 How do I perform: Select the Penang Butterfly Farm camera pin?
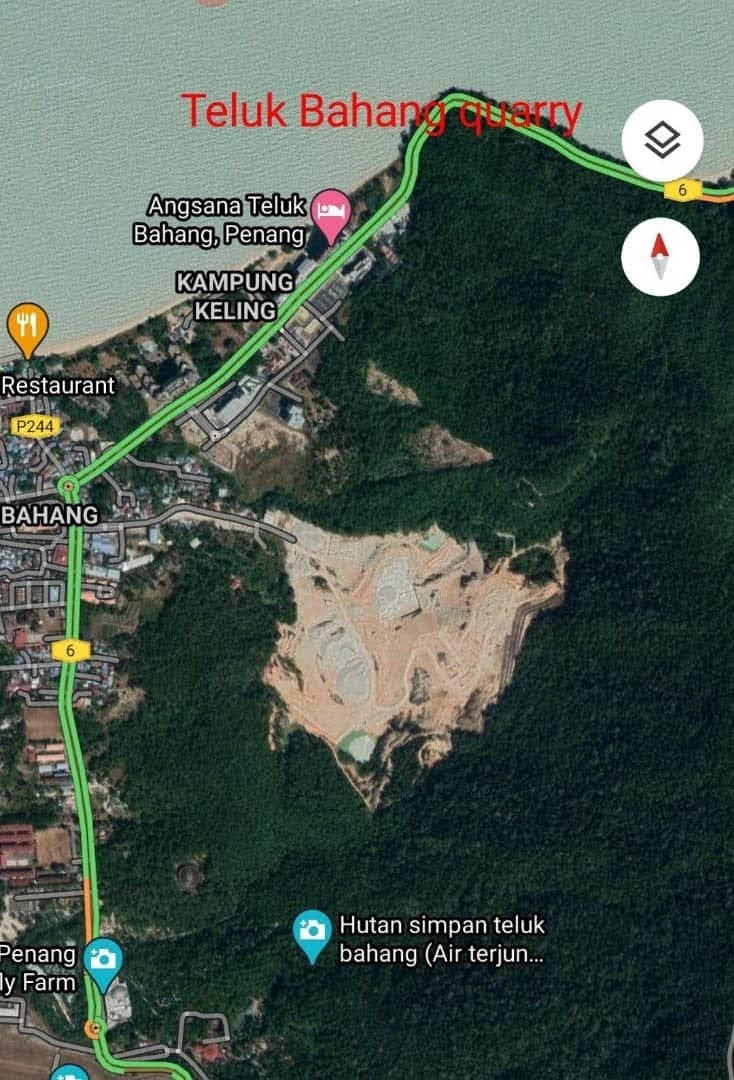point(102,961)
